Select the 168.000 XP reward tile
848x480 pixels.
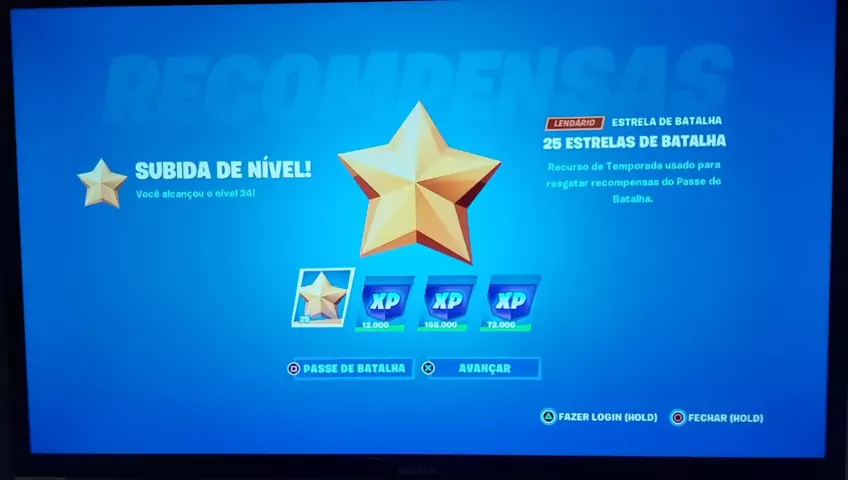pyautogui.click(x=448, y=303)
